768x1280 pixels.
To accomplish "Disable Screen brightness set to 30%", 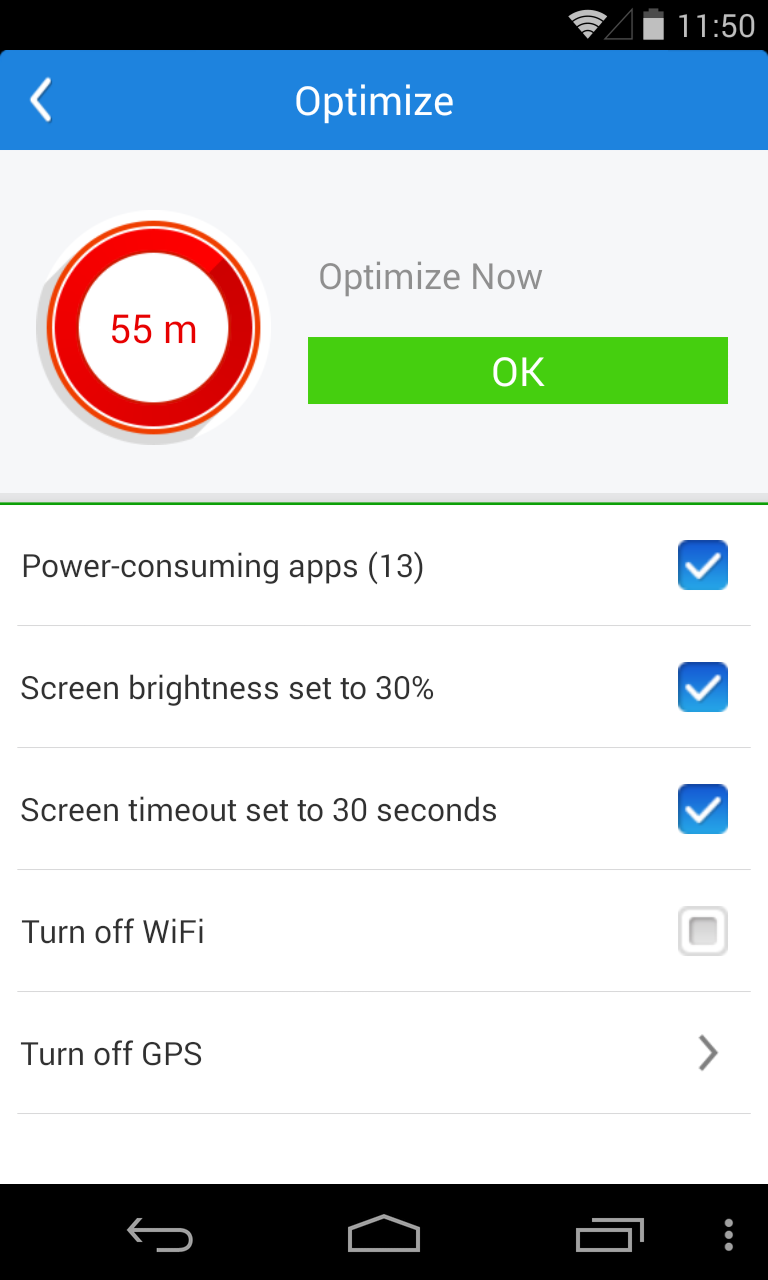I will tap(702, 687).
